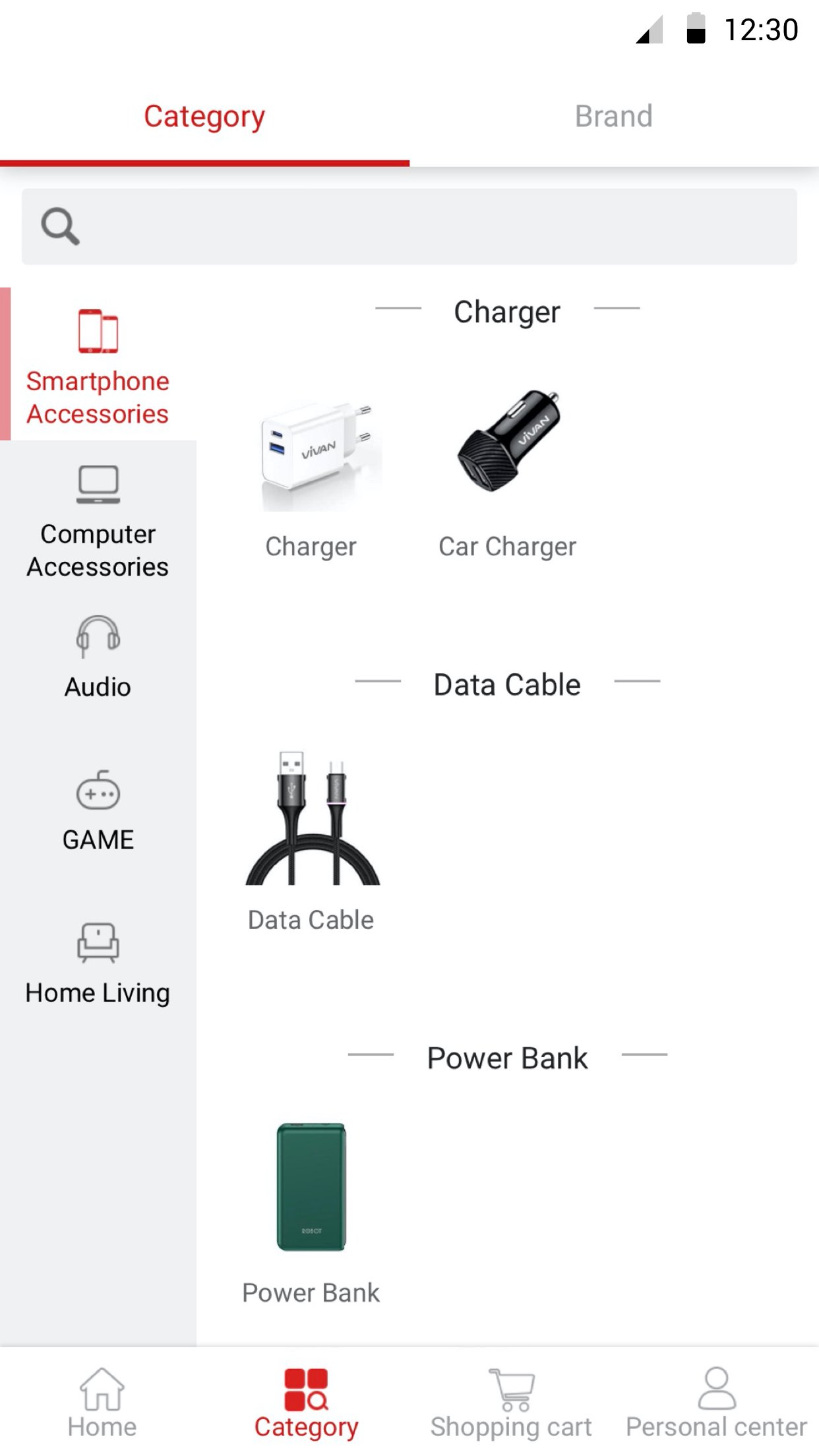Open the Data Cable tile
819x1456 pixels.
(311, 841)
